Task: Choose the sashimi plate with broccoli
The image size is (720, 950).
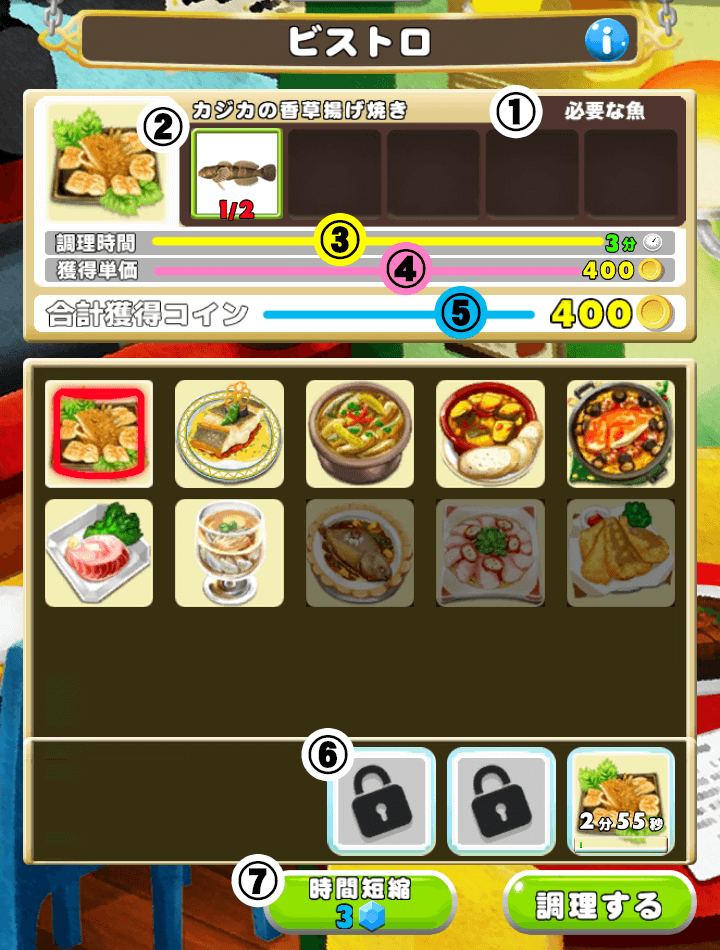Action: coord(99,553)
